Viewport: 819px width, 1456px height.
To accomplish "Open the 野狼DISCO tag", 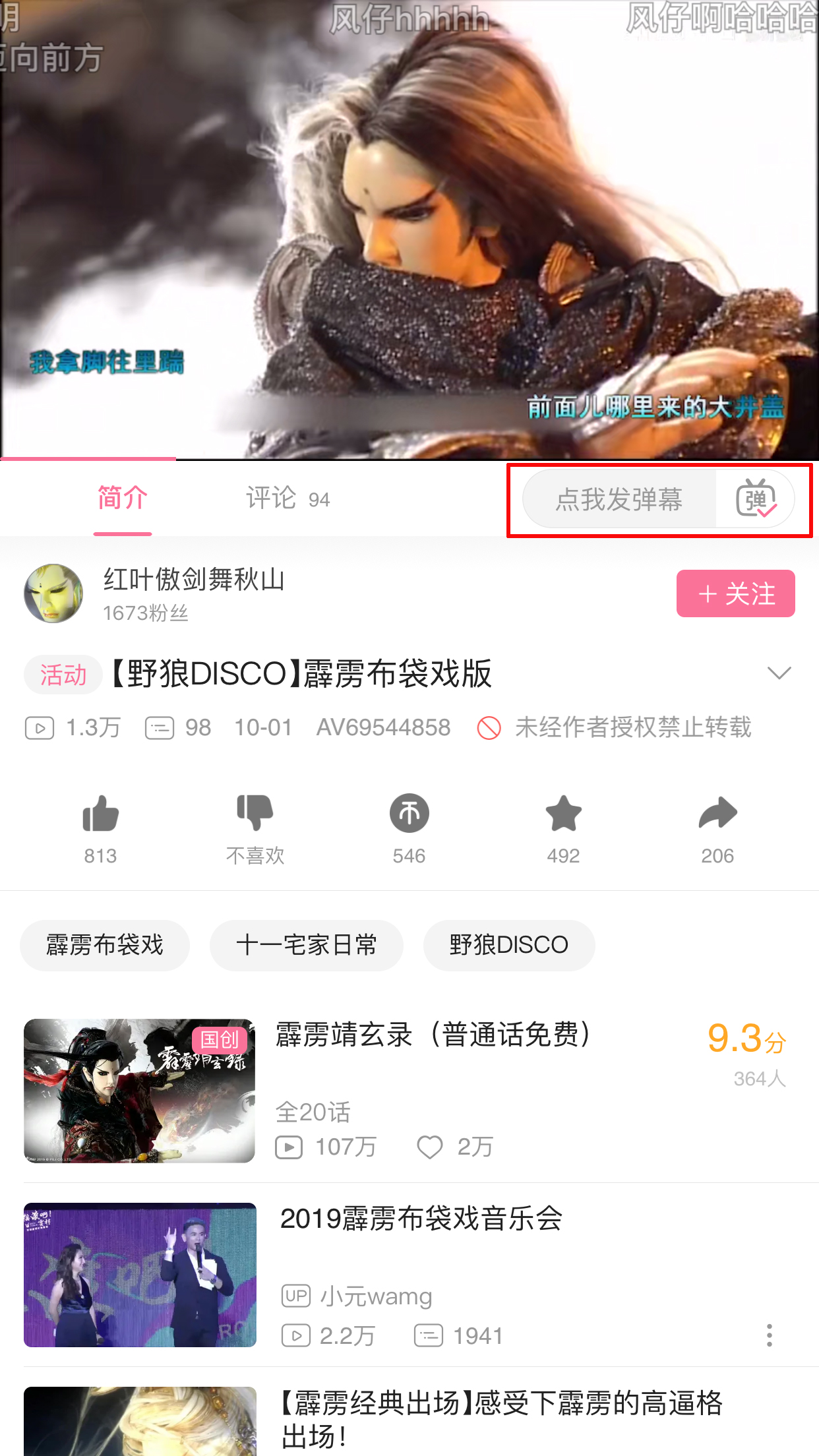I will click(x=509, y=945).
